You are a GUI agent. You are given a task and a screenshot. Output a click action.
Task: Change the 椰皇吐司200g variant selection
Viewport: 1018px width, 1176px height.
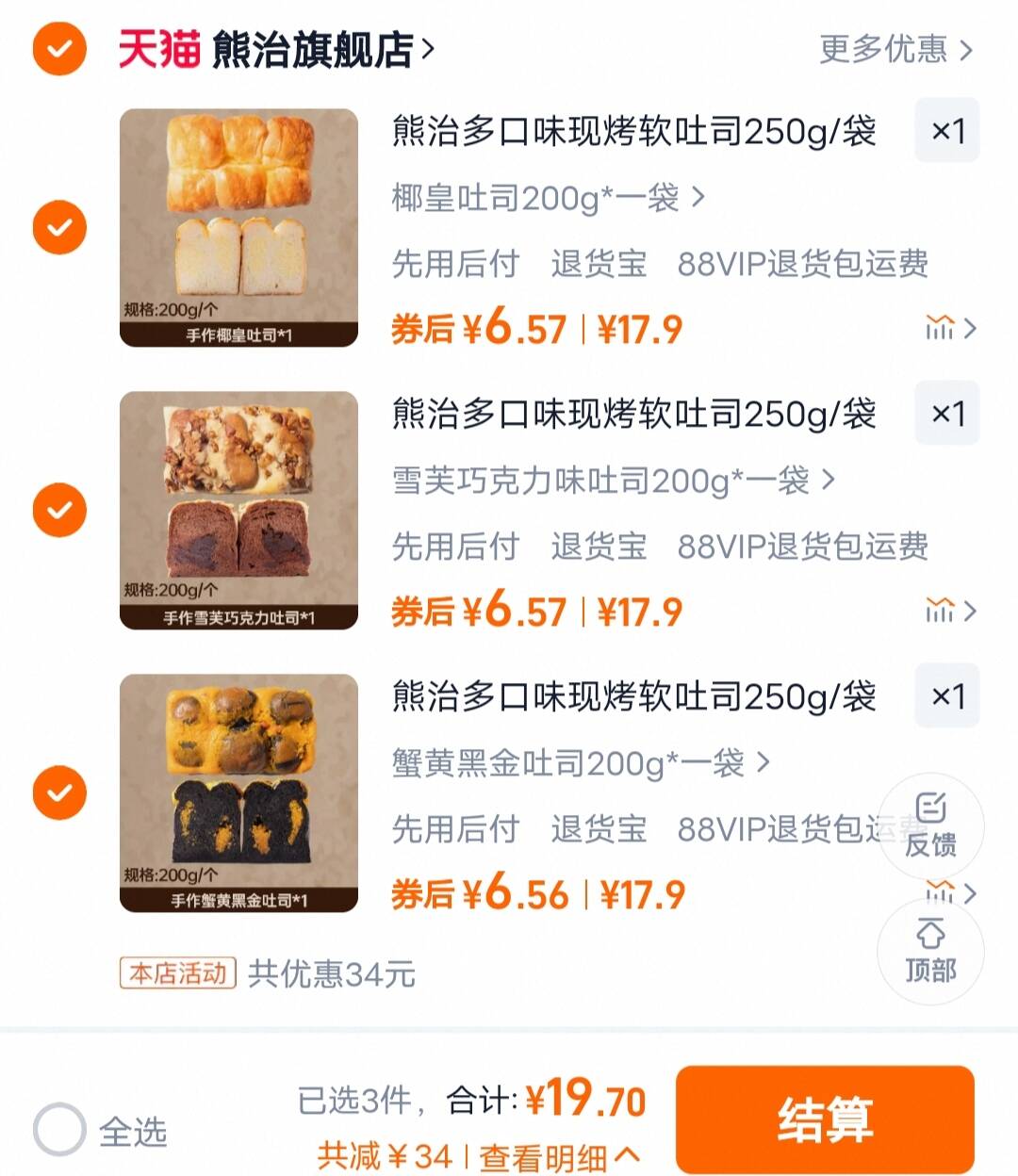click(547, 198)
